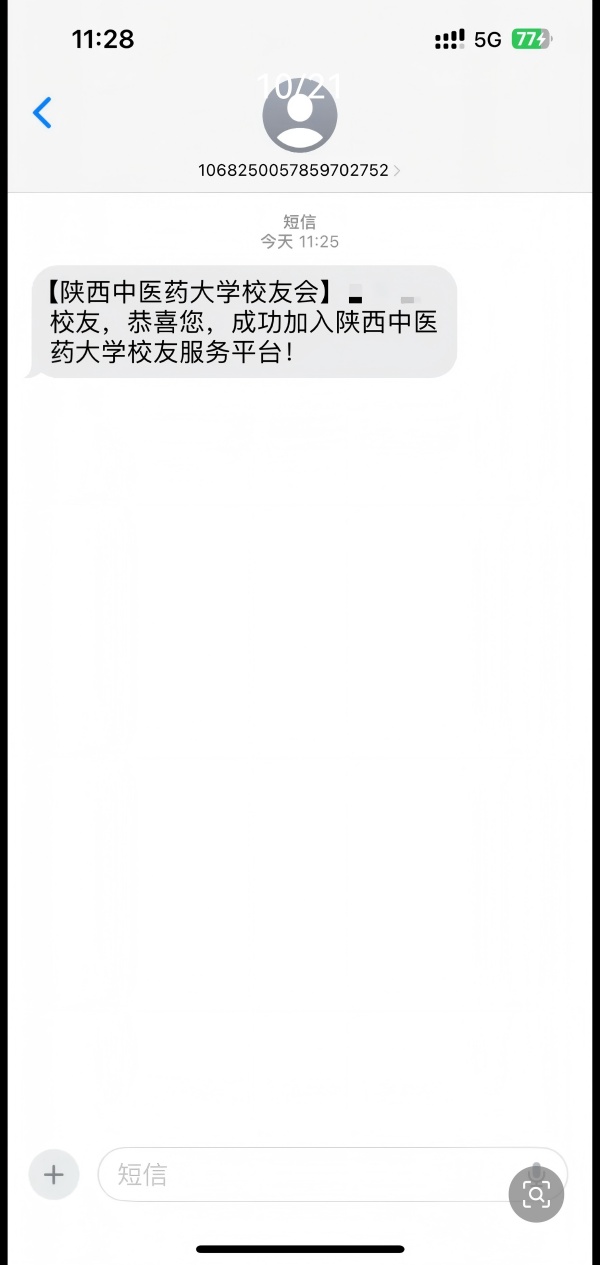Tap the floating scan-search button
Screen dimensions: 600x1265
click(x=536, y=1194)
